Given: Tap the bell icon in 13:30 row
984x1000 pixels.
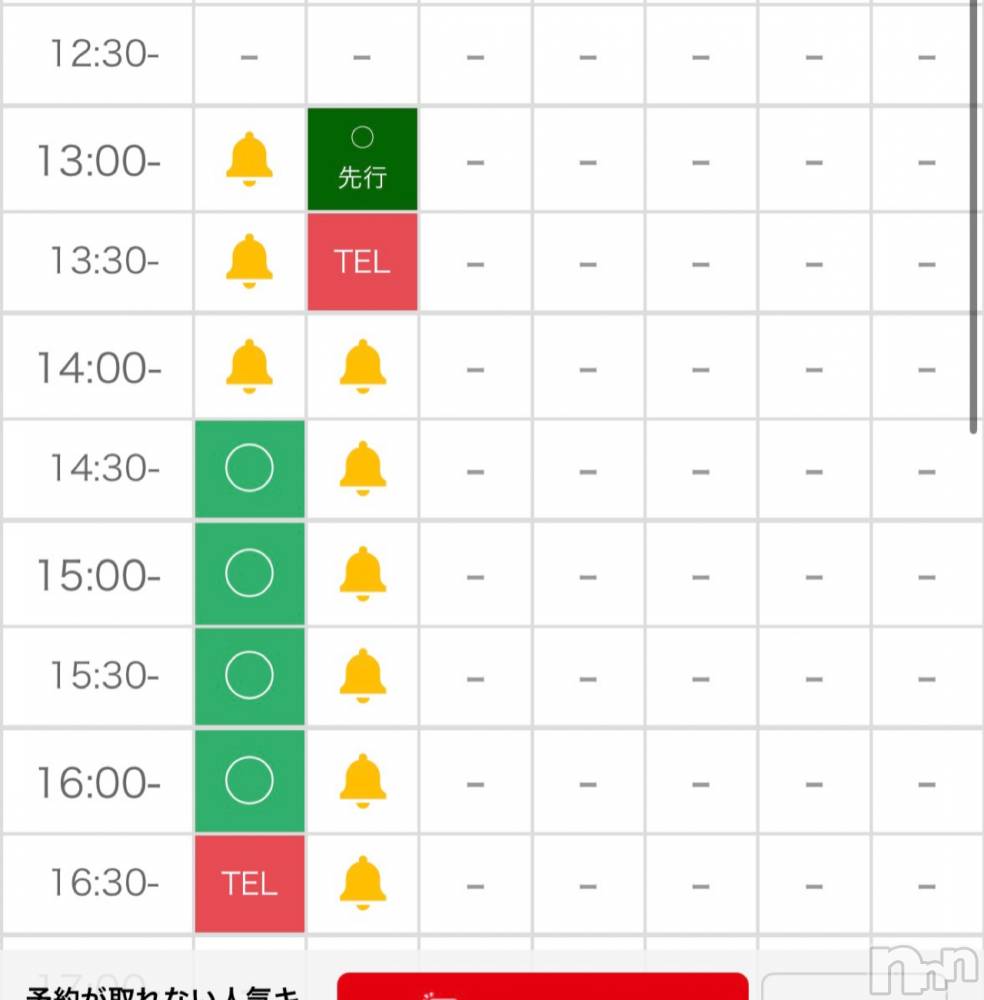Looking at the screenshot, I should tap(249, 262).
